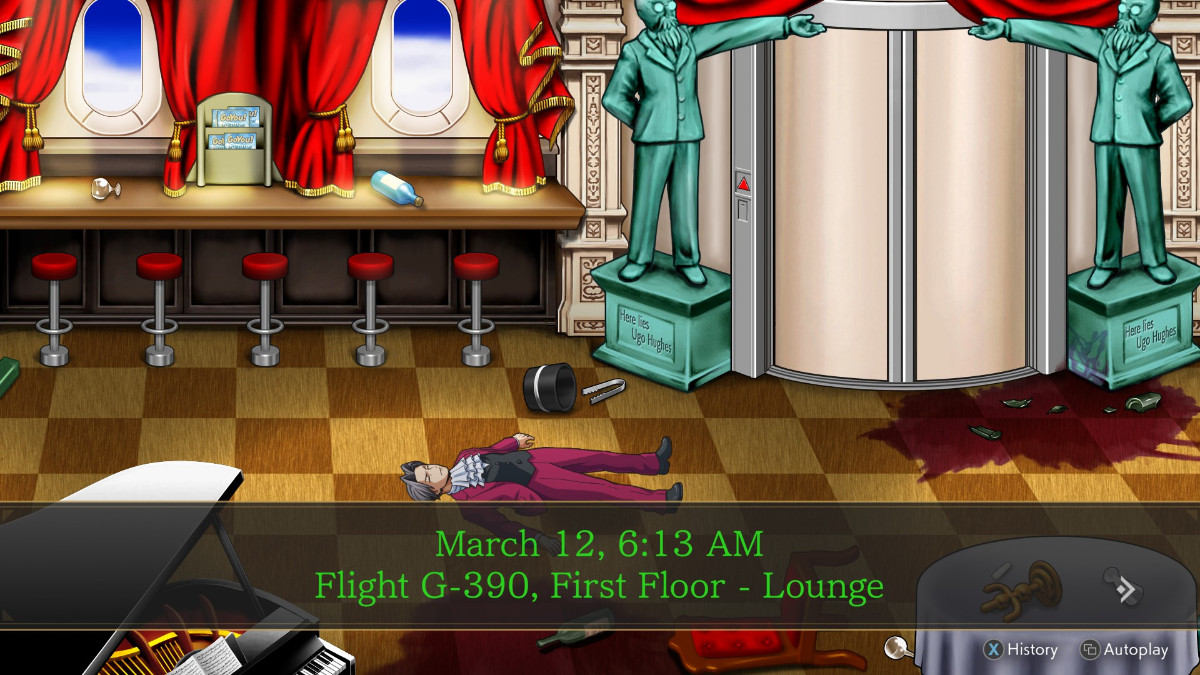Screen dimensions: 1200x675
Task: Turn on Autoplay for the text
Action: [x=1124, y=650]
